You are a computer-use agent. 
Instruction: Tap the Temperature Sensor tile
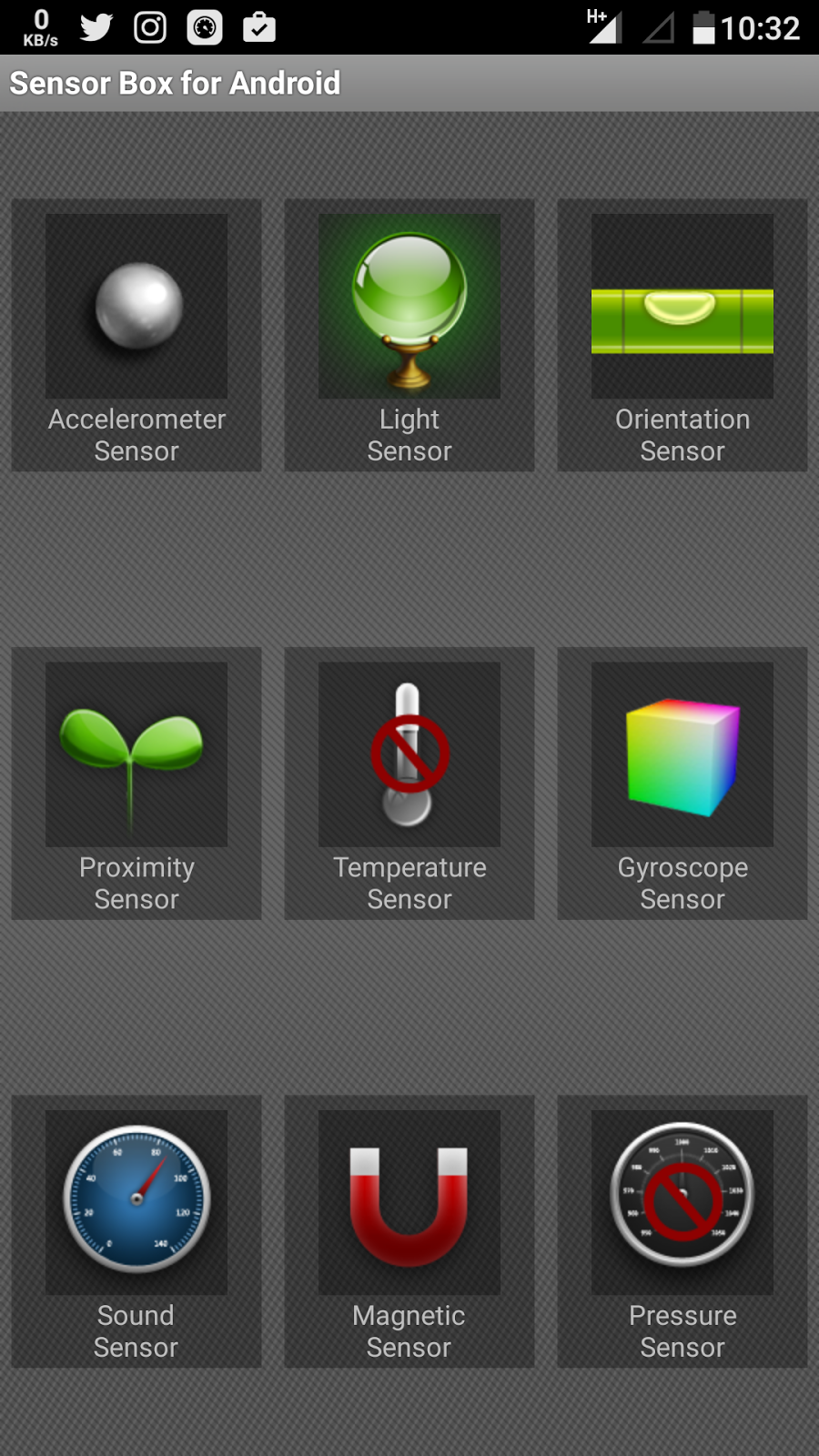409,783
